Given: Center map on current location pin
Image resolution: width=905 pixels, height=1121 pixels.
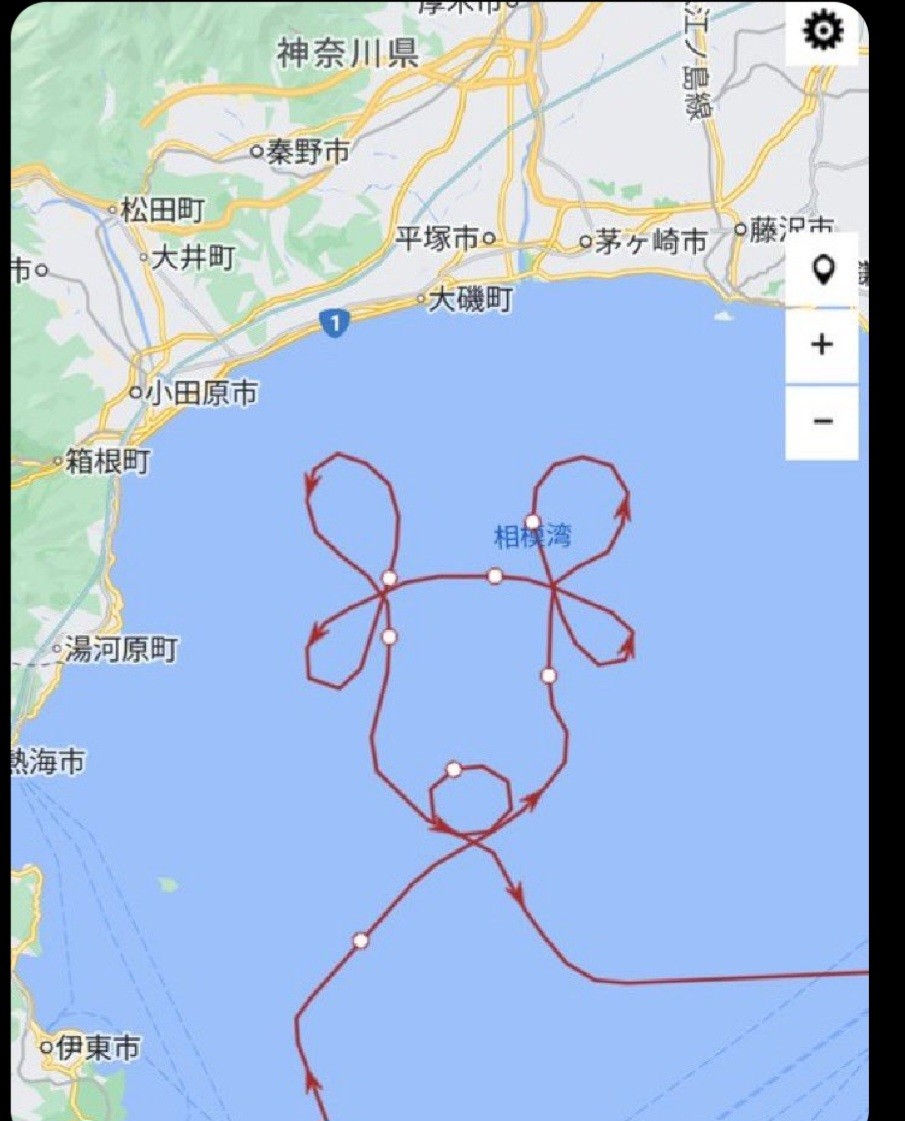Looking at the screenshot, I should coord(822,270).
